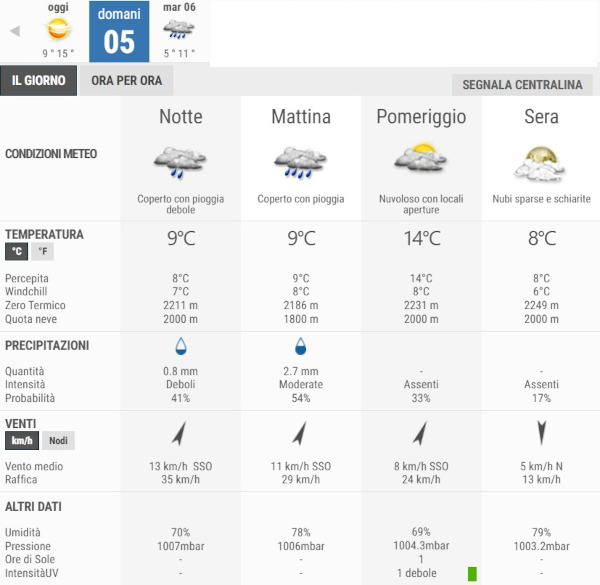Switch to mar 06 forecast

[x=179, y=31]
